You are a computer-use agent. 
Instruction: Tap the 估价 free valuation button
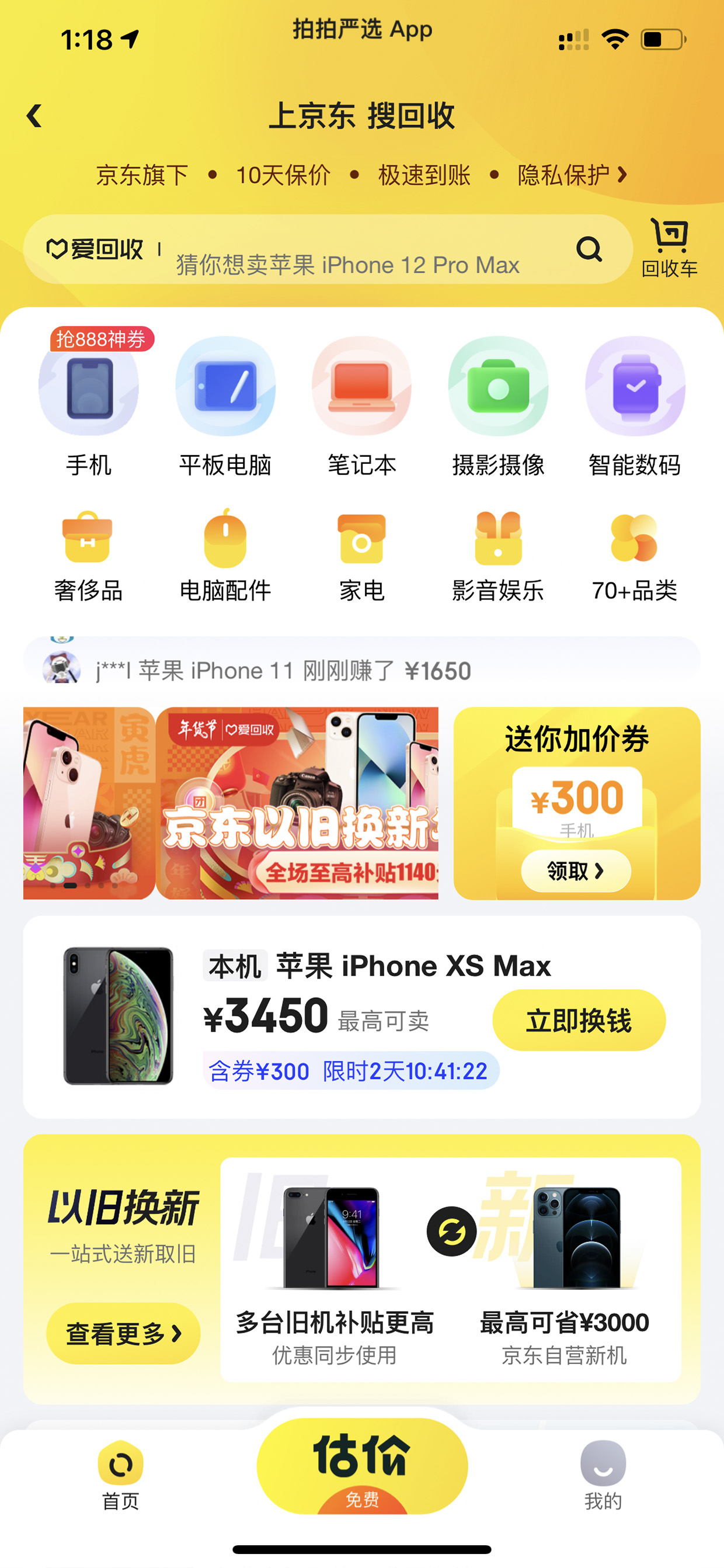(362, 1466)
